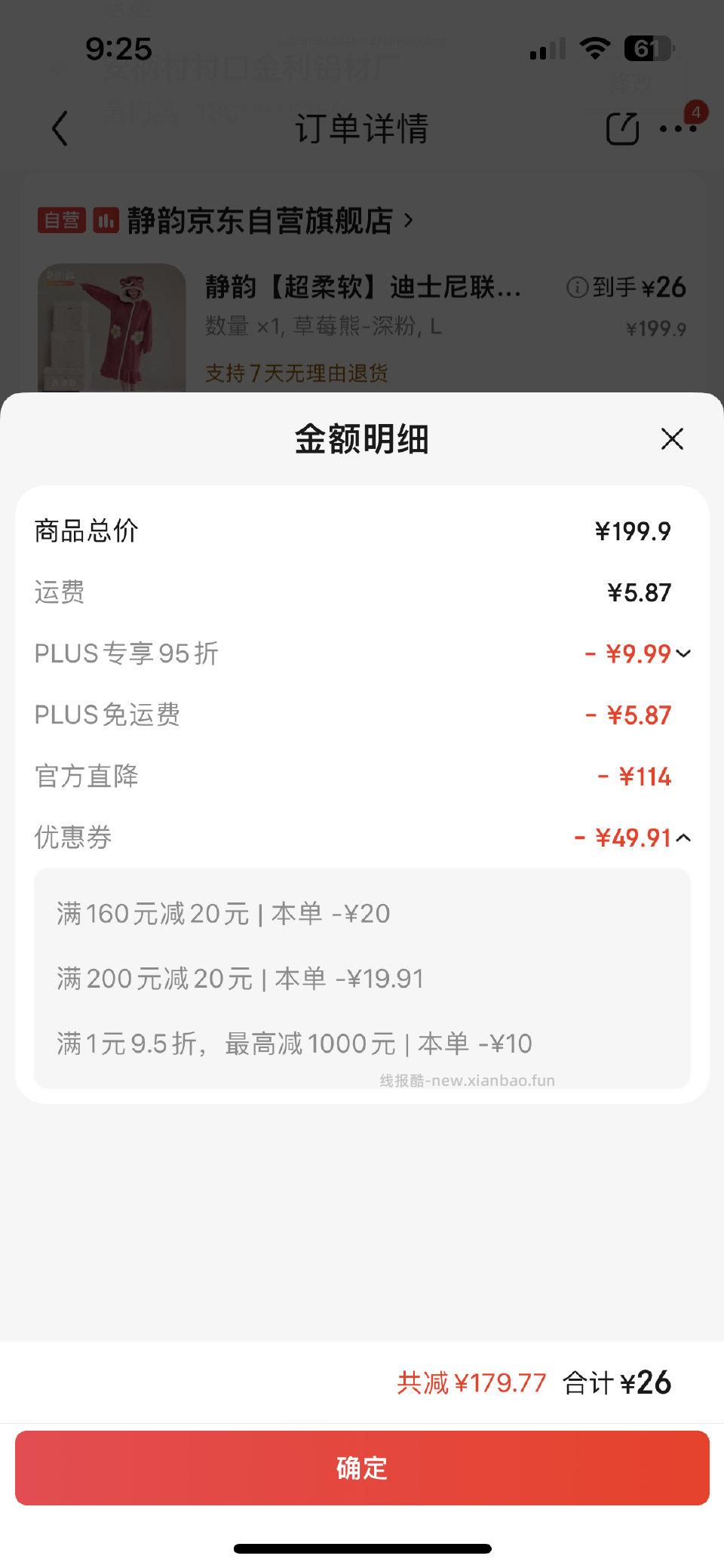Collapse the 优惠券 coupon breakdown list

tap(684, 838)
